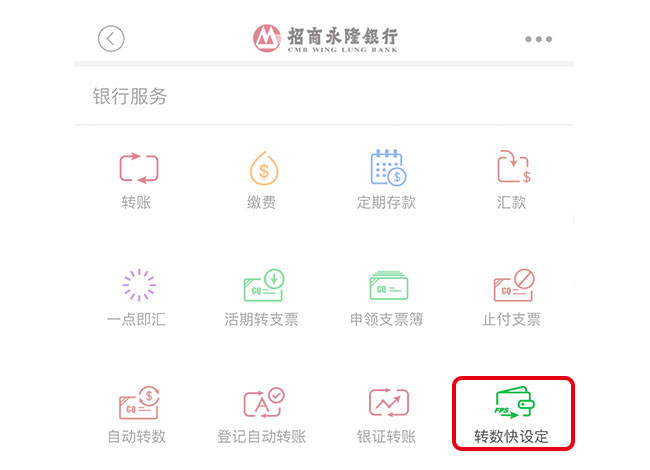Go back using the arrow icon
Image resolution: width=650 pixels, height=470 pixels.
coord(111,39)
